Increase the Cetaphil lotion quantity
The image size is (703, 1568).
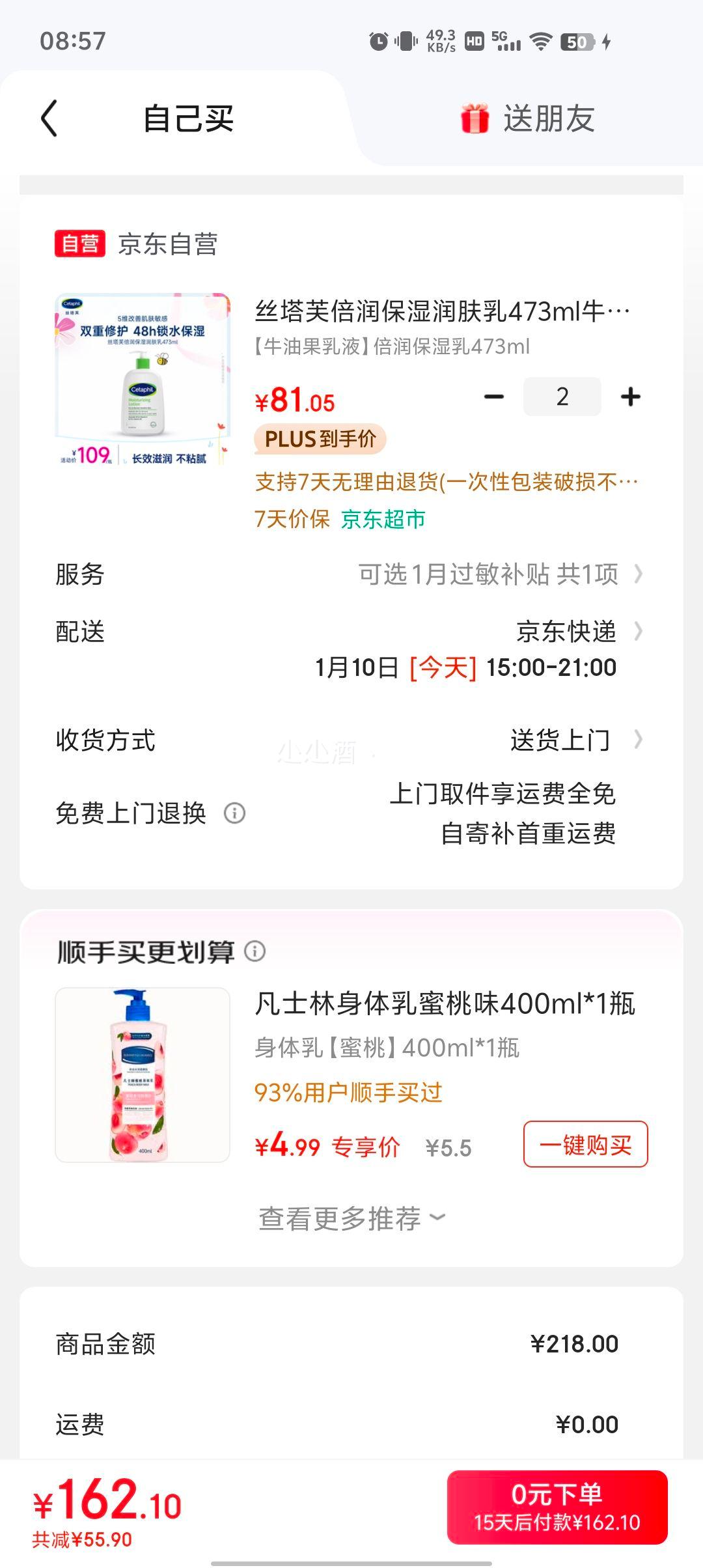coord(630,397)
